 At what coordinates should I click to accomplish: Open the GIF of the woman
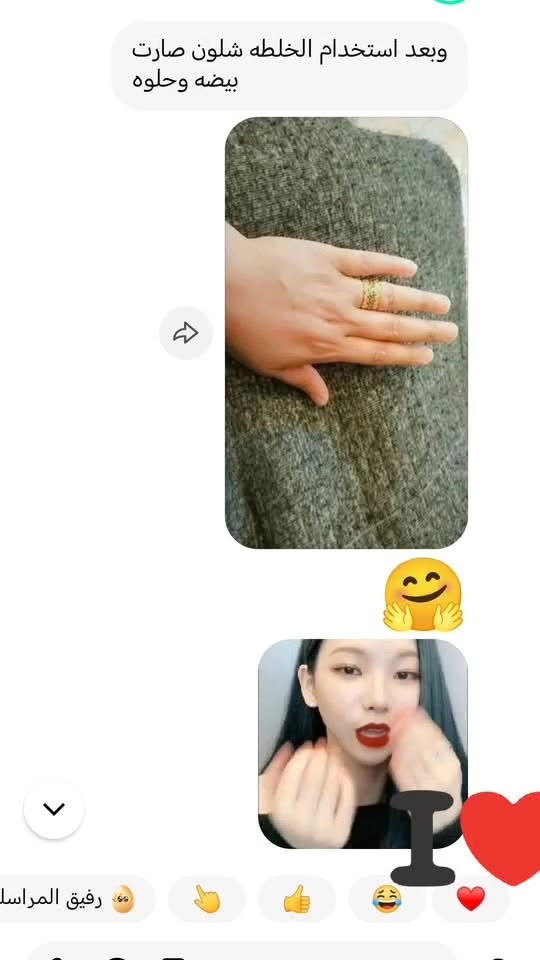(362, 743)
